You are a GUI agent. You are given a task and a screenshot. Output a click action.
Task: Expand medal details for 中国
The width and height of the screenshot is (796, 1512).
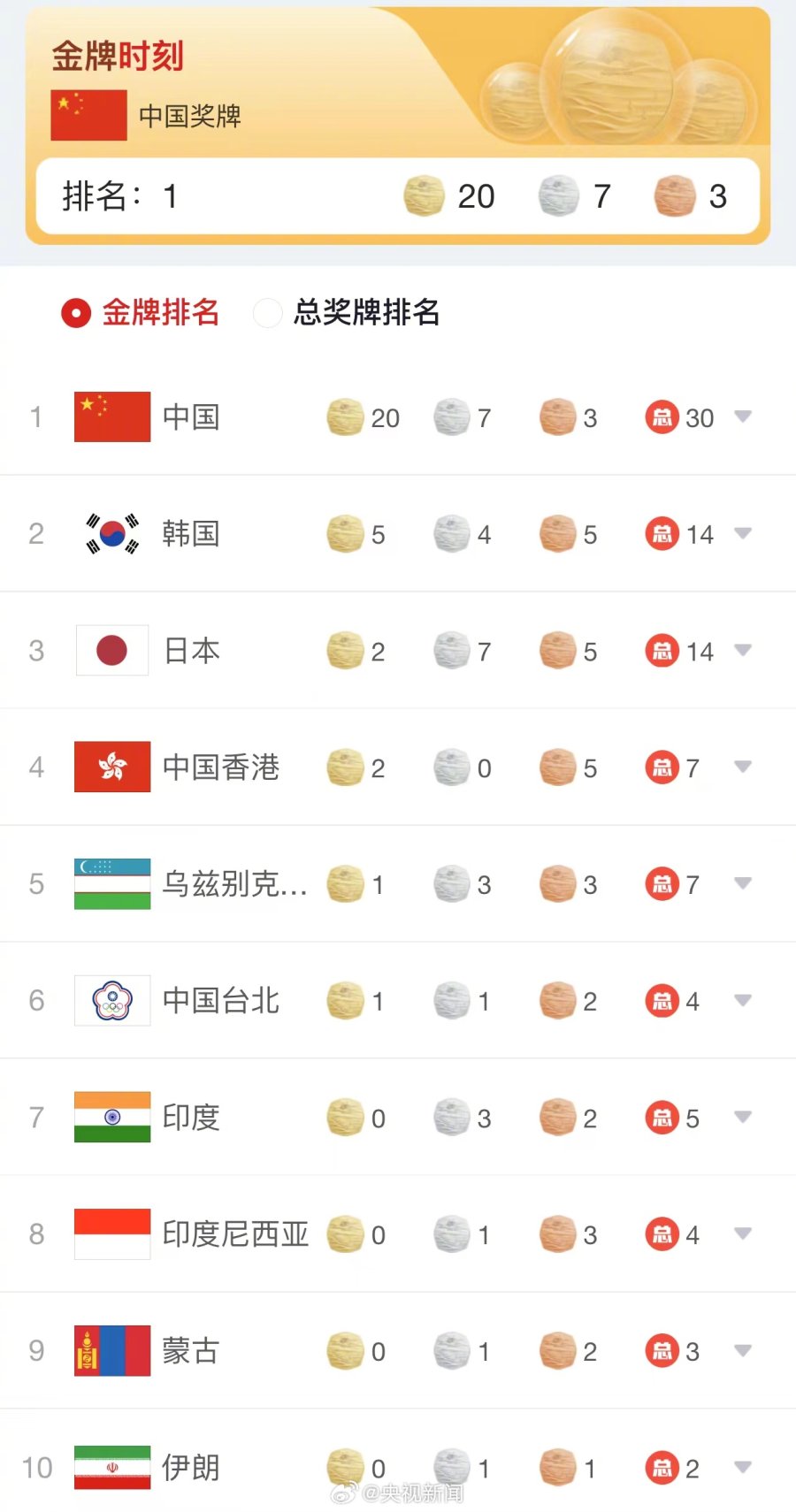click(x=743, y=416)
